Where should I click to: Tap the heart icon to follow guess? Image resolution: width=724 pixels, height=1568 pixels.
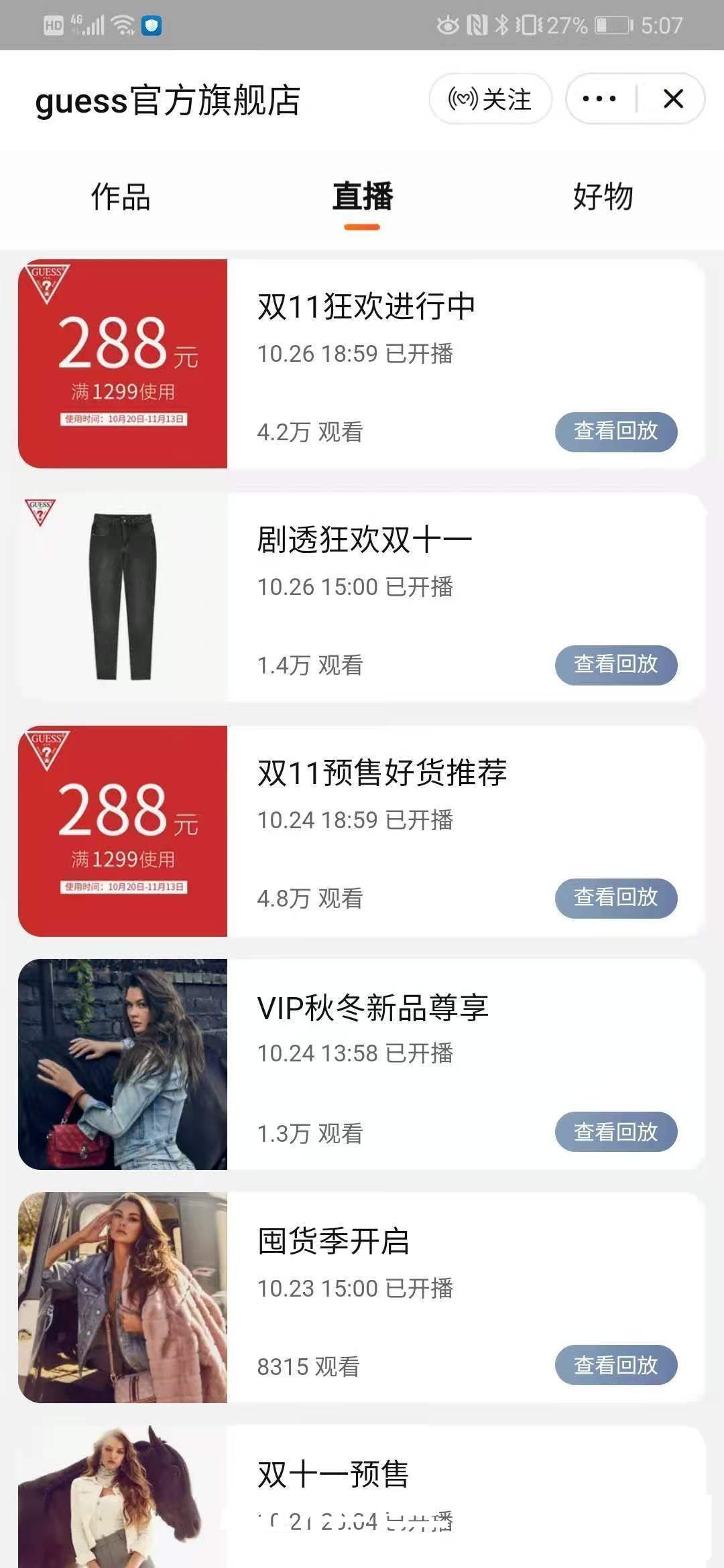(x=465, y=99)
